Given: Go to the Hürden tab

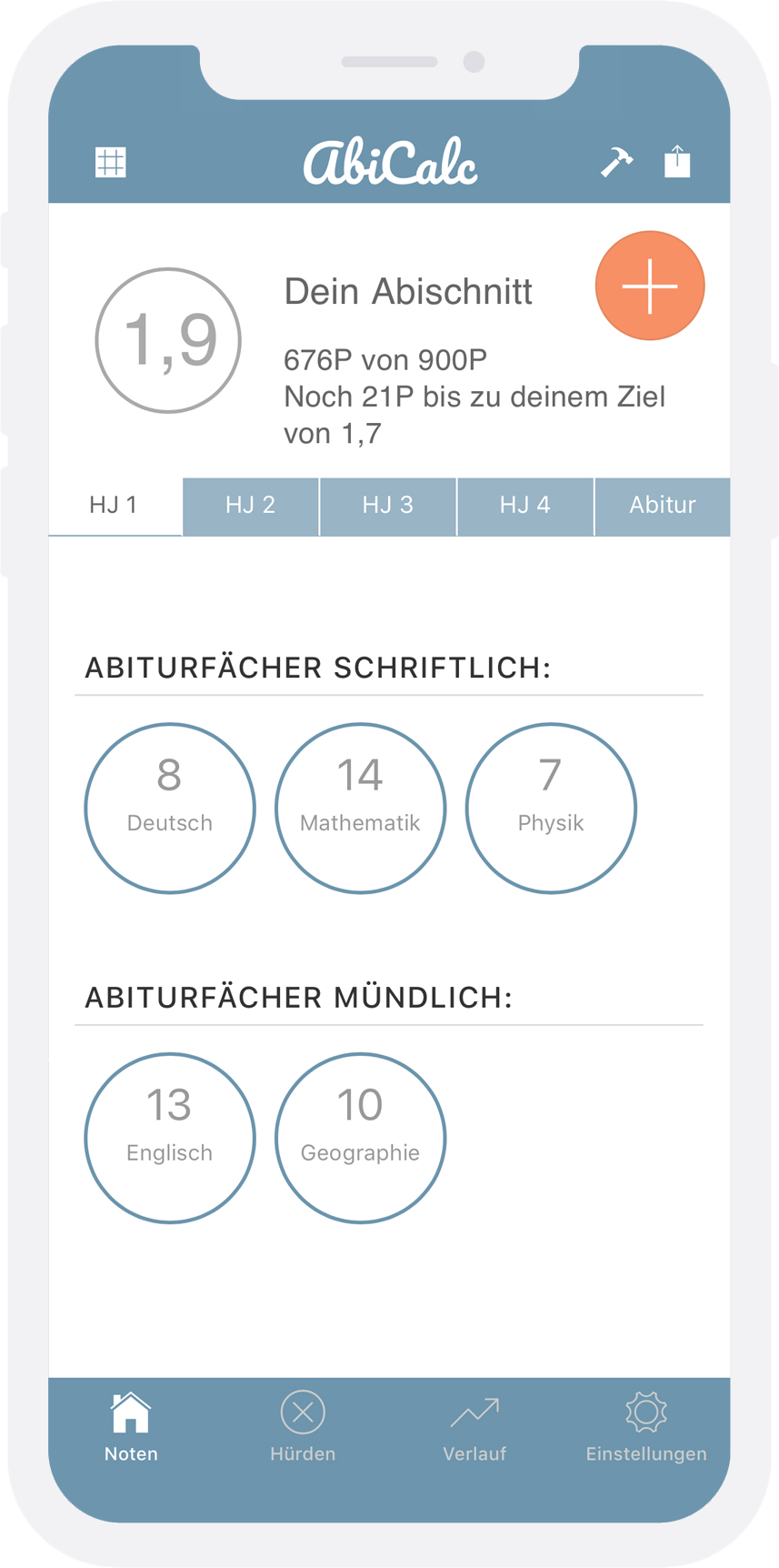Looking at the screenshot, I should [303, 1427].
